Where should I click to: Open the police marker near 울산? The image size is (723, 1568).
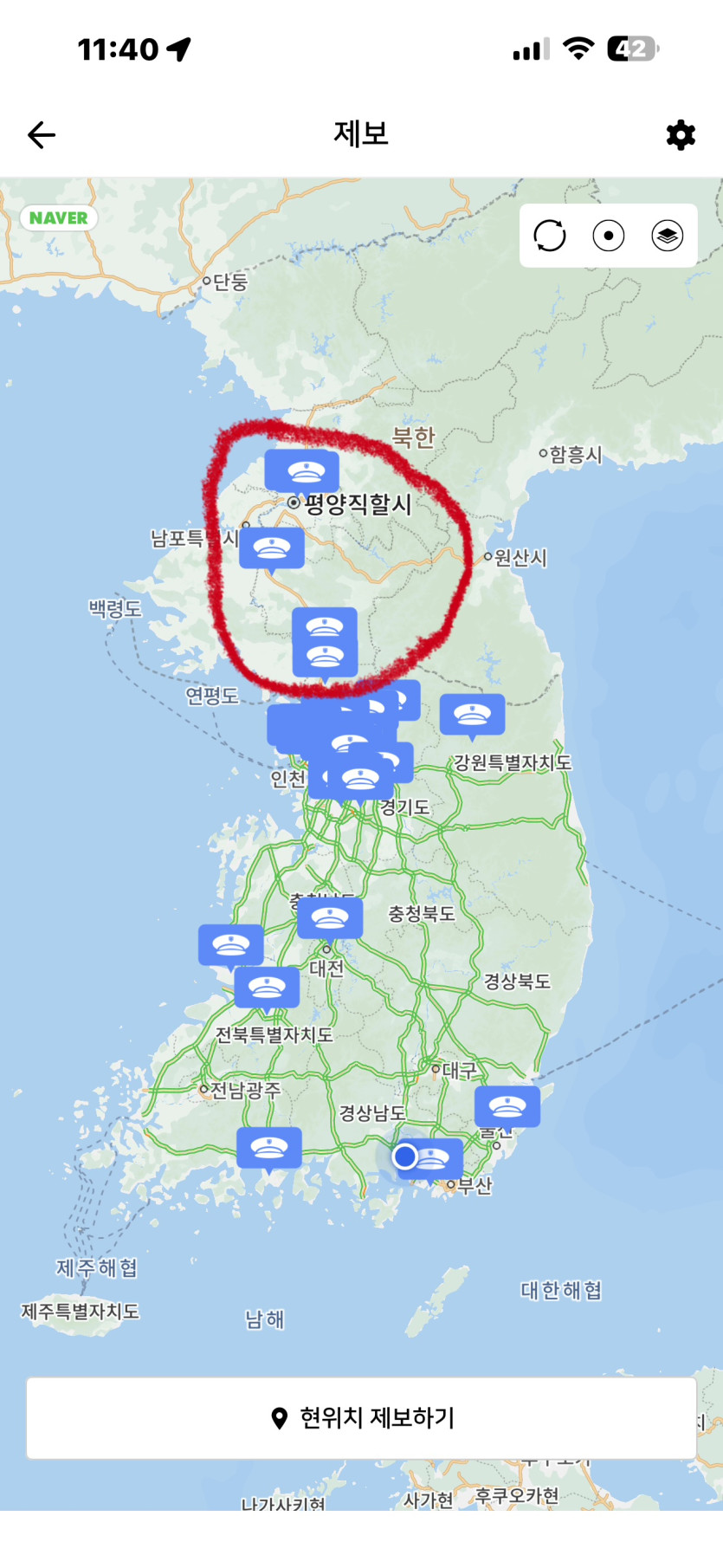(x=507, y=1108)
